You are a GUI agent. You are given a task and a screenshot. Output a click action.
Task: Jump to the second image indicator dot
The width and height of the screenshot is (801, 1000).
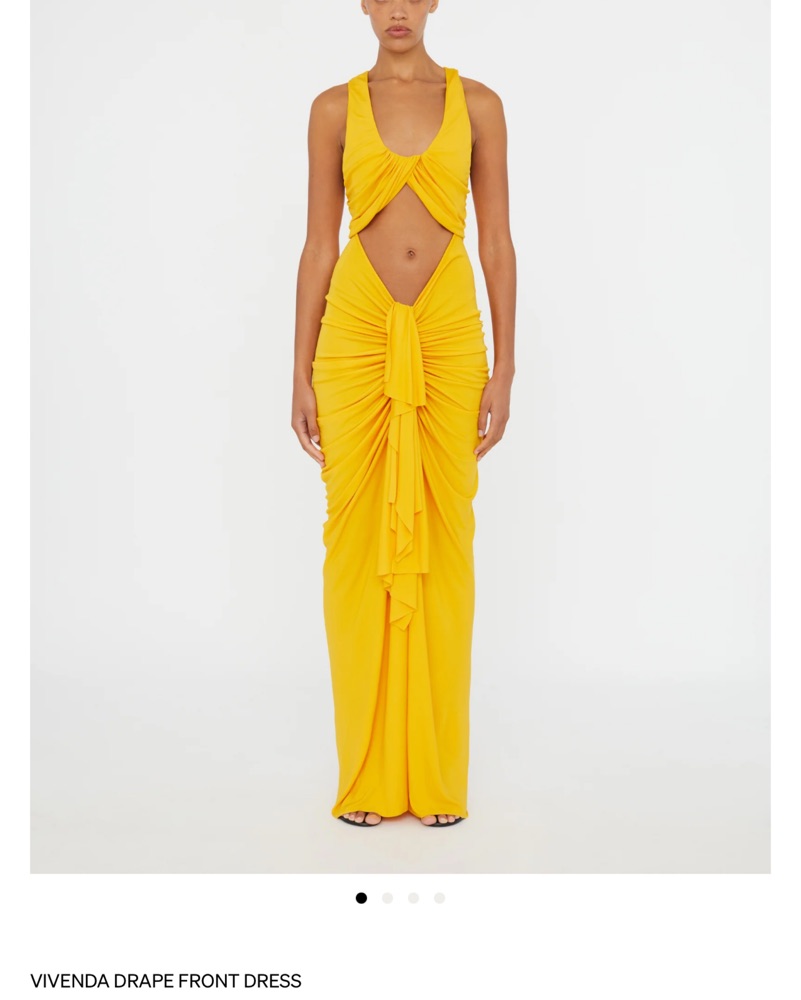tap(387, 898)
